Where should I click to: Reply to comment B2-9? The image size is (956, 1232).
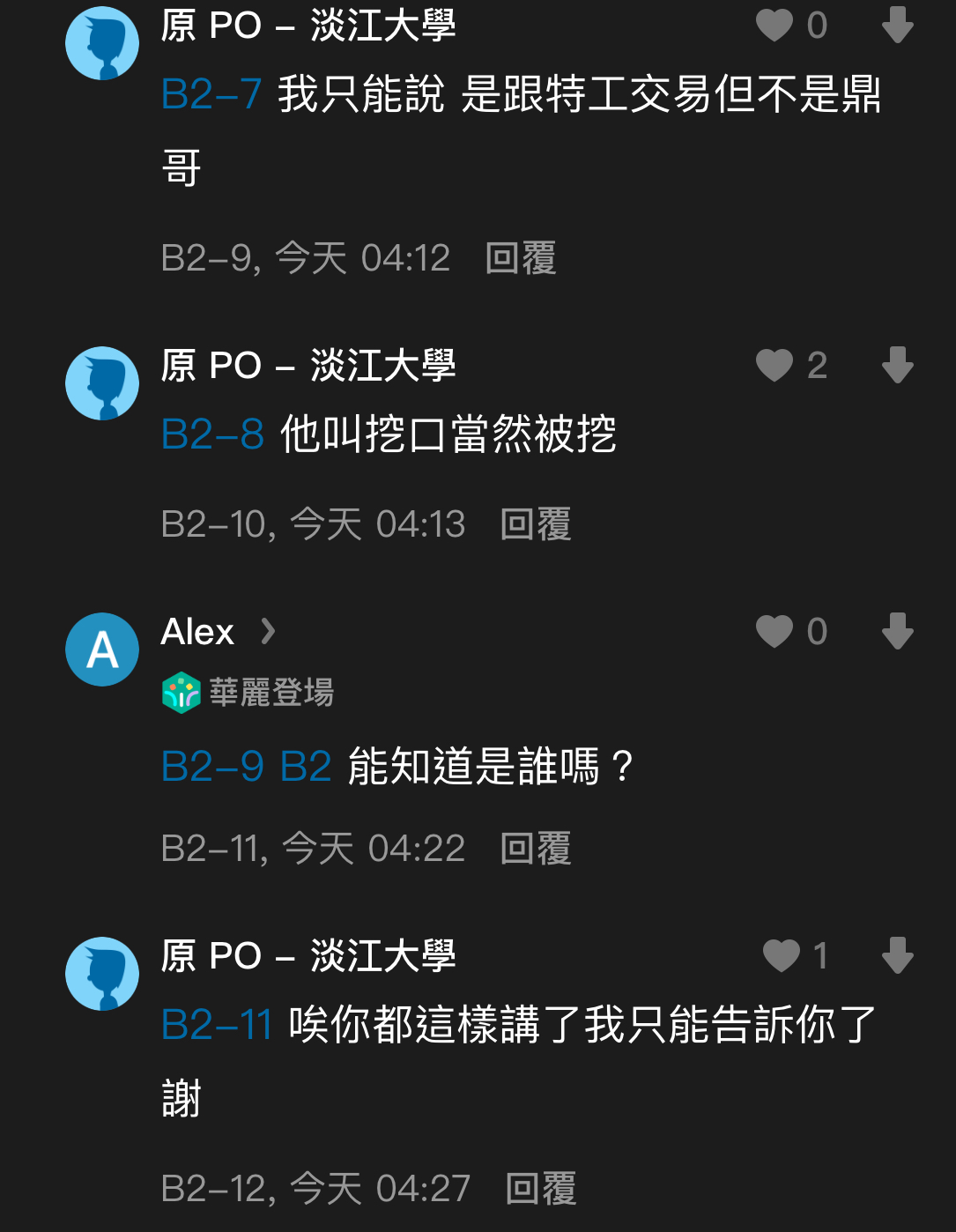coord(521,258)
